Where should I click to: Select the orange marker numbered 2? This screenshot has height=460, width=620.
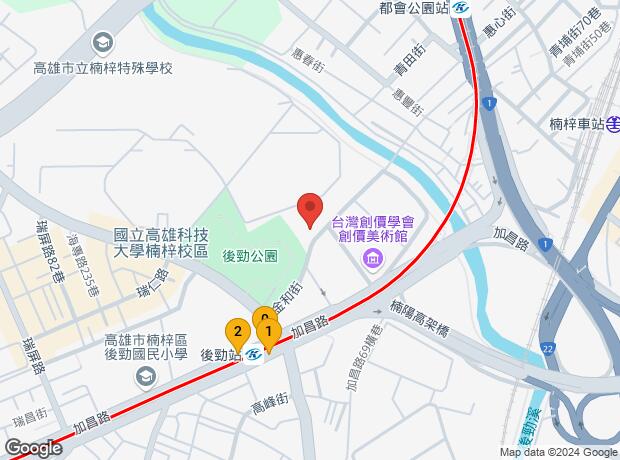pos(237,332)
